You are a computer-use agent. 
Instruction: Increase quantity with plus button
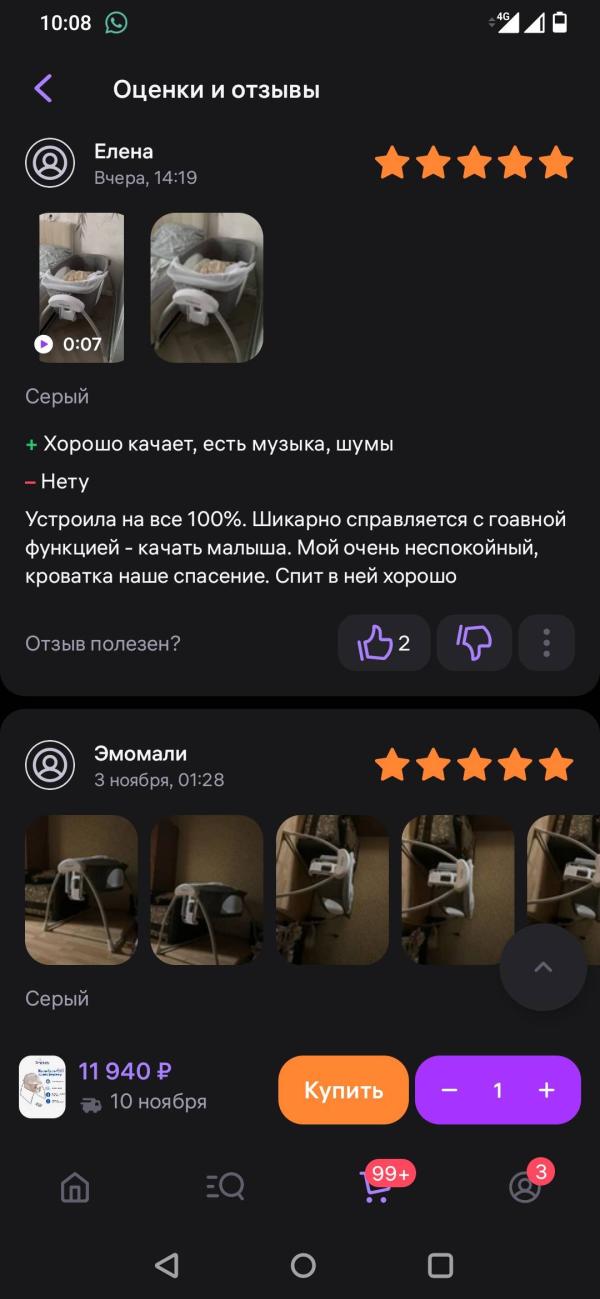[x=546, y=1090]
